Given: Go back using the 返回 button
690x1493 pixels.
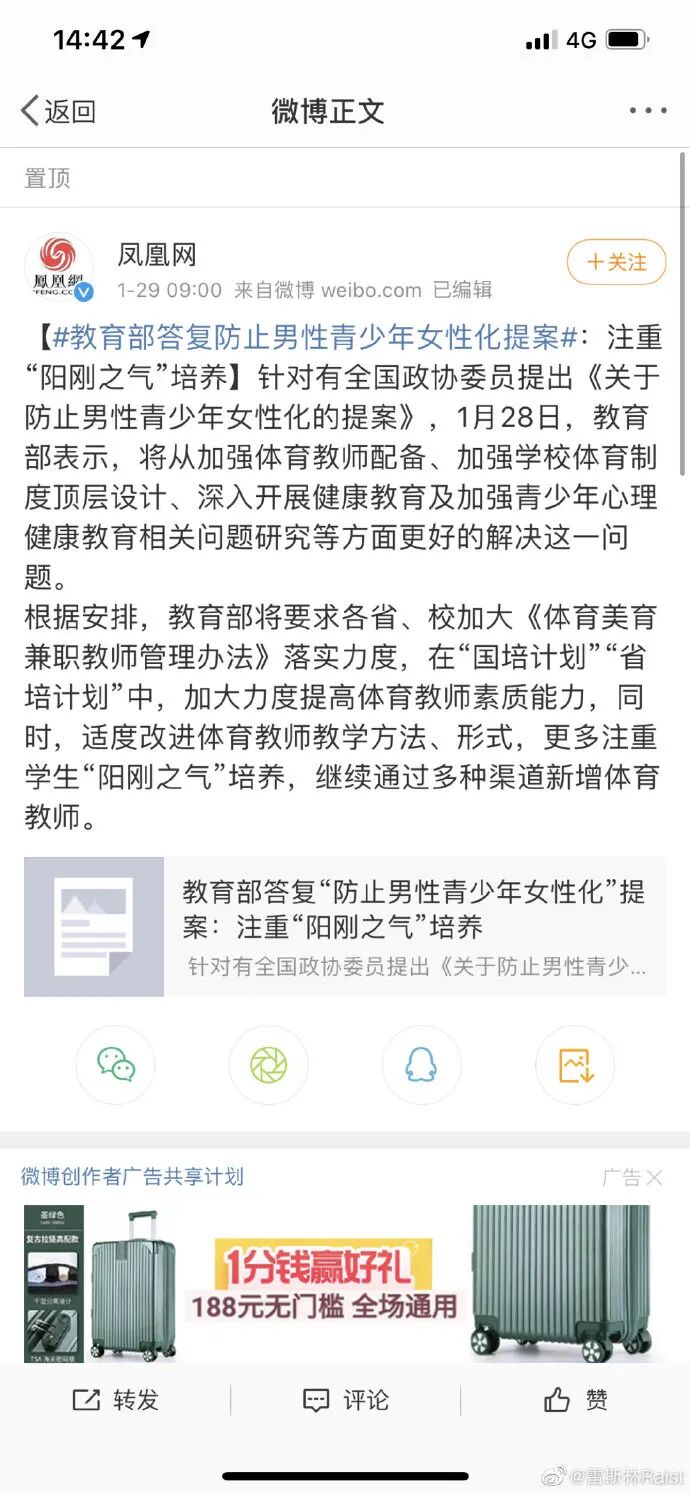Looking at the screenshot, I should pyautogui.click(x=58, y=111).
